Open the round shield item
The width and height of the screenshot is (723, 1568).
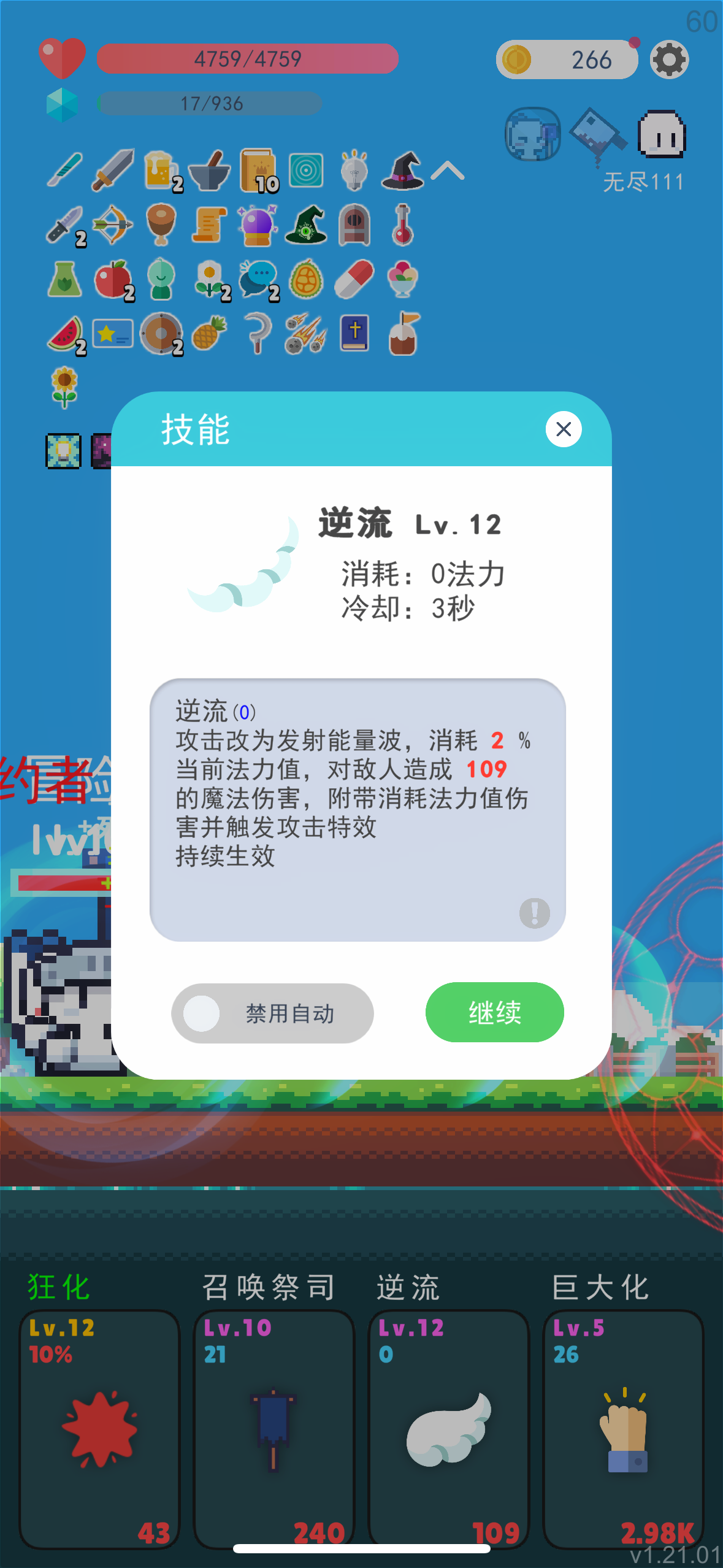[x=162, y=333]
